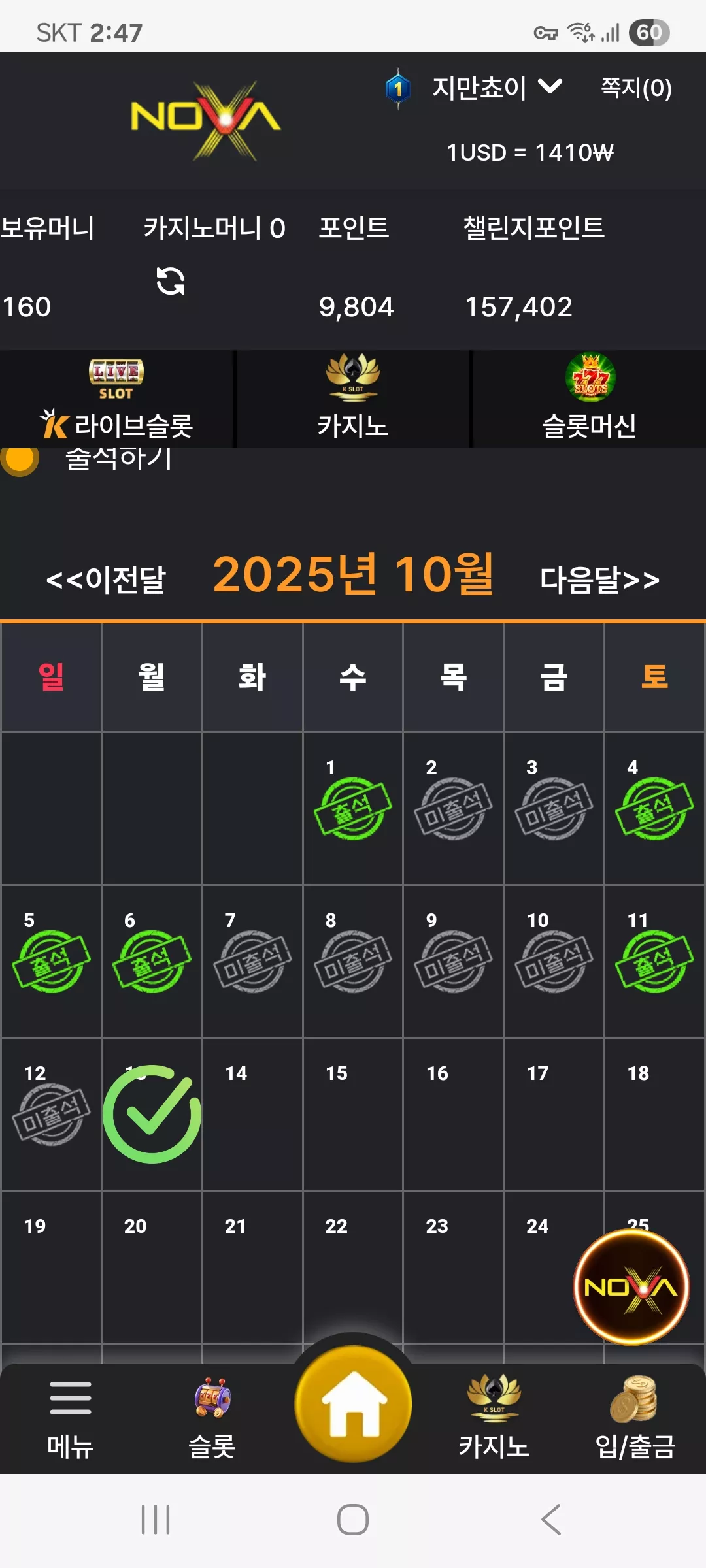Go to the previous month 이전달
The height and width of the screenshot is (1568, 706).
[106, 580]
